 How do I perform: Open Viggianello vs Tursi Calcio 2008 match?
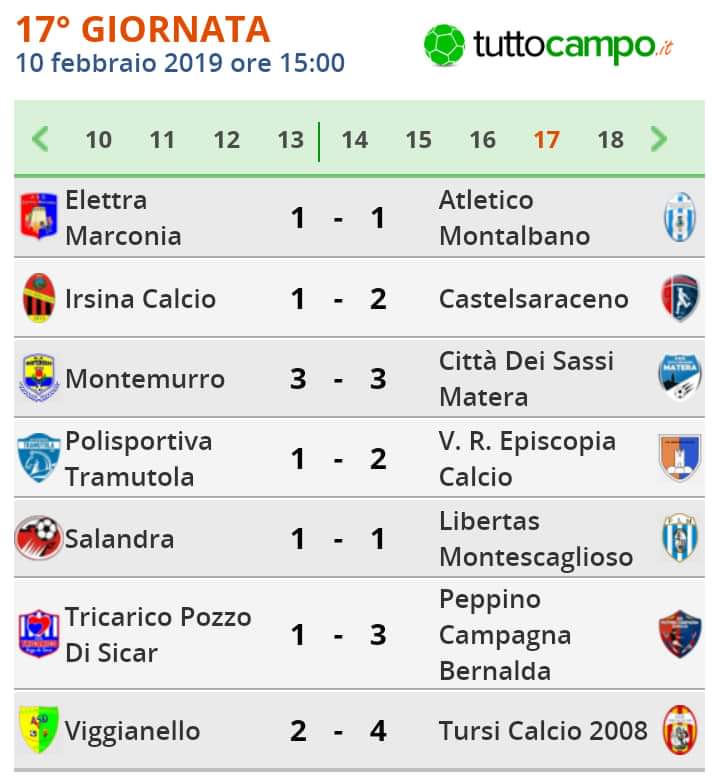pyautogui.click(x=338, y=730)
